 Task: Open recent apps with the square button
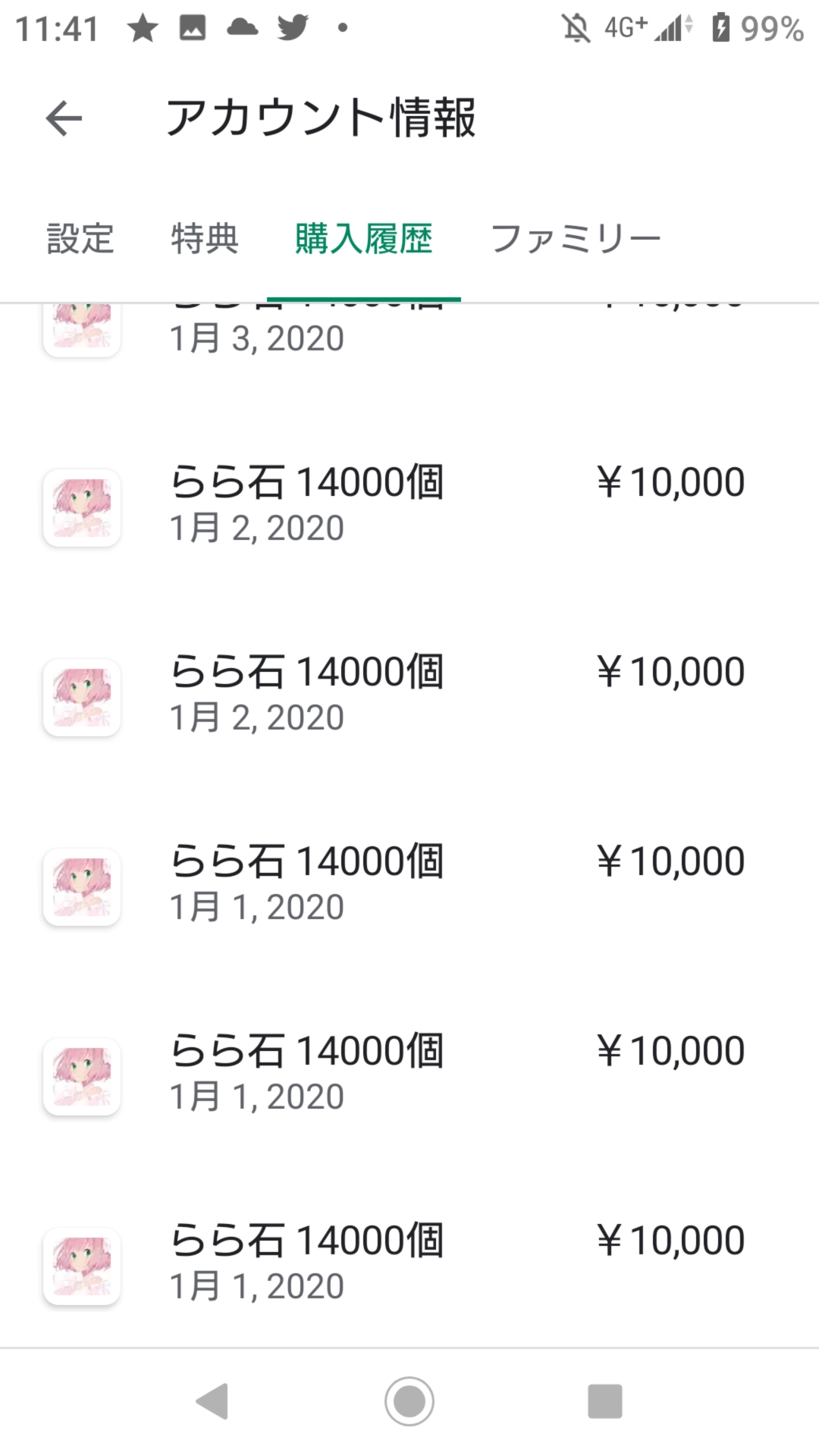click(x=605, y=1401)
